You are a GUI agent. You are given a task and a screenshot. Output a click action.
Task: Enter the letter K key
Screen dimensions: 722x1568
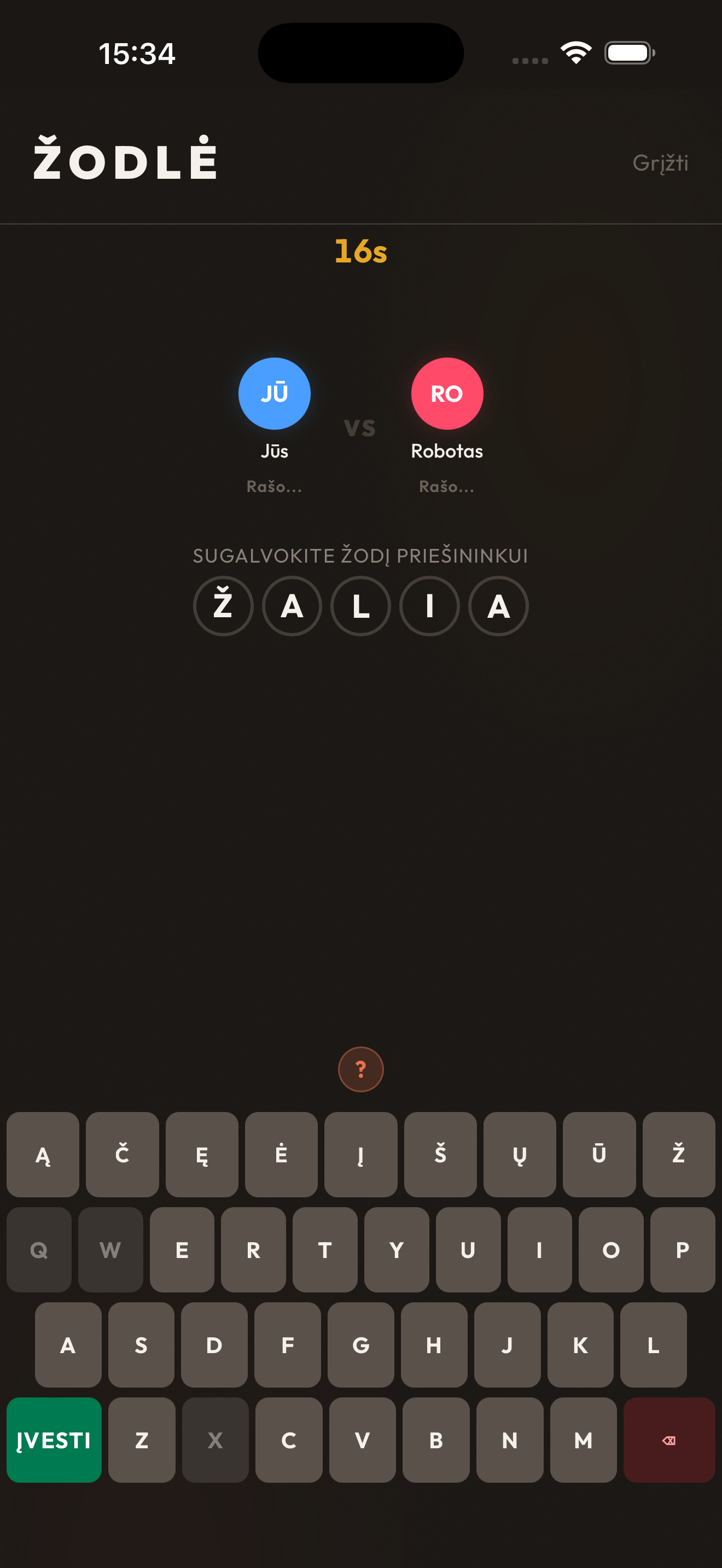(x=580, y=1344)
